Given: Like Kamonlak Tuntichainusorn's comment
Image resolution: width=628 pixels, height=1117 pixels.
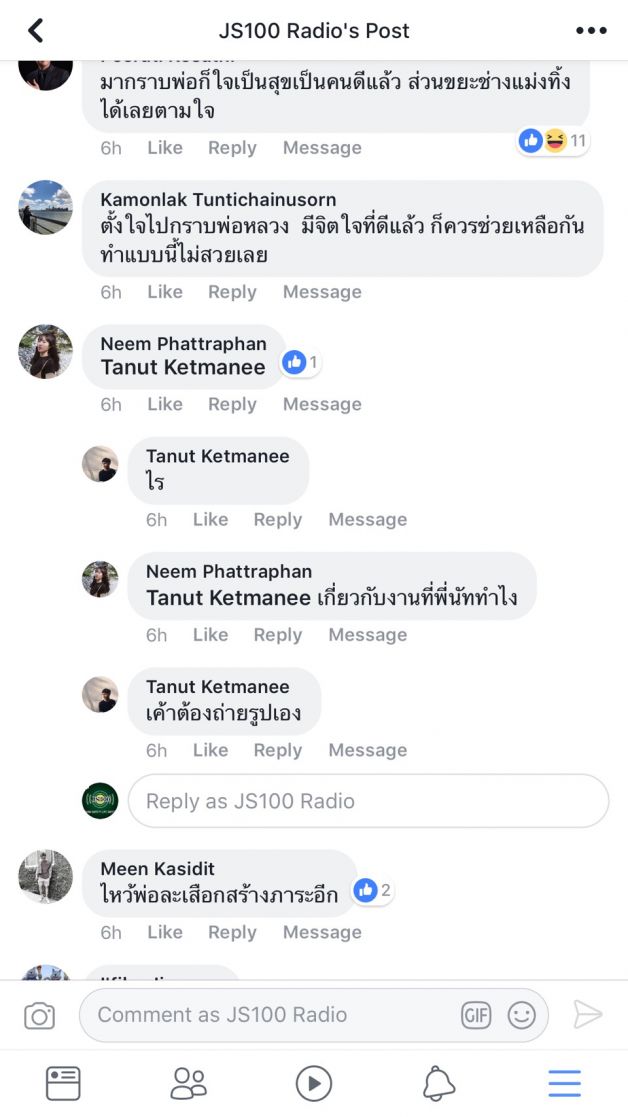Looking at the screenshot, I should pos(165,292).
